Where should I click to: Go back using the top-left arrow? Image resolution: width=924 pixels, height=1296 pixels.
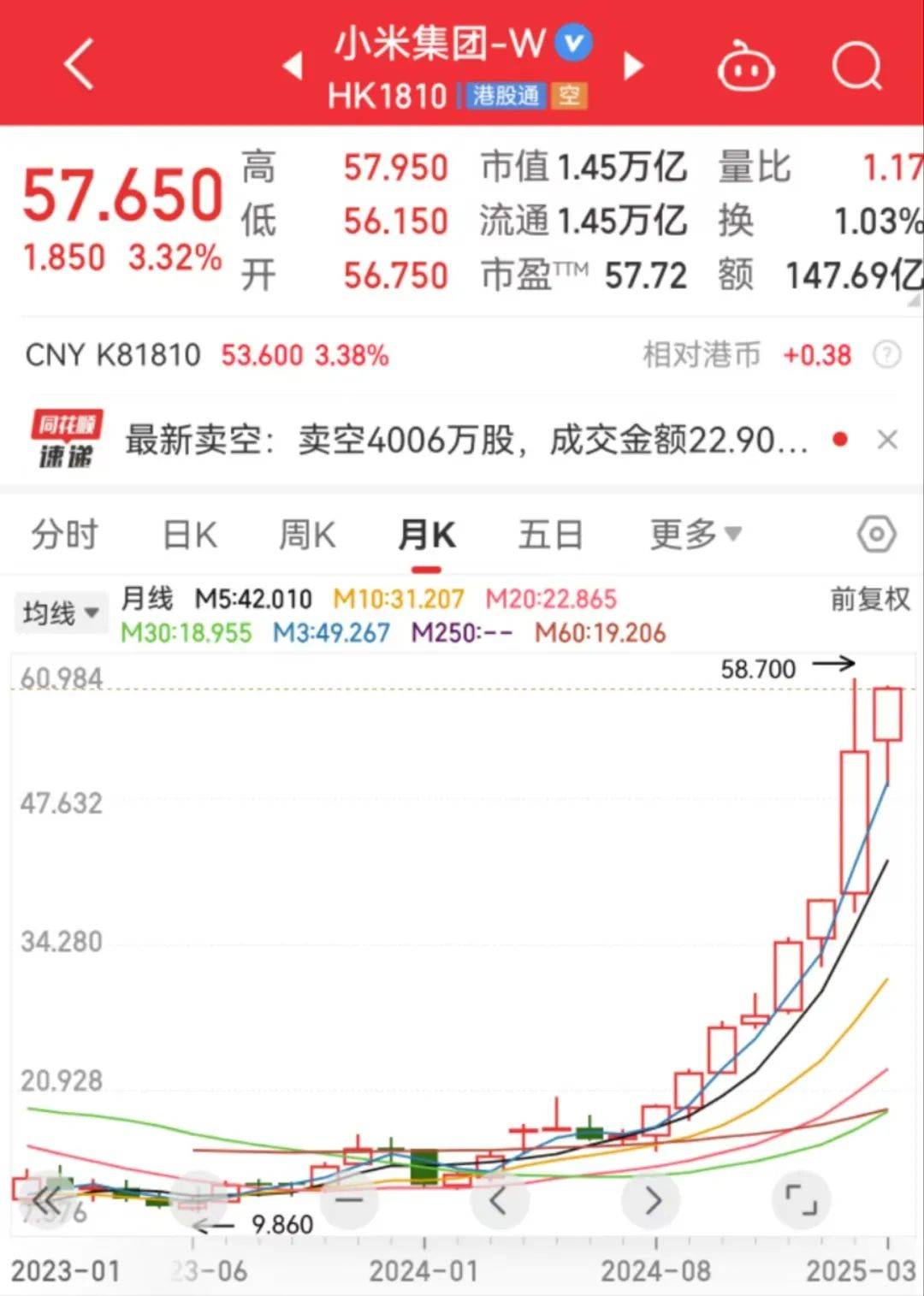click(x=79, y=65)
